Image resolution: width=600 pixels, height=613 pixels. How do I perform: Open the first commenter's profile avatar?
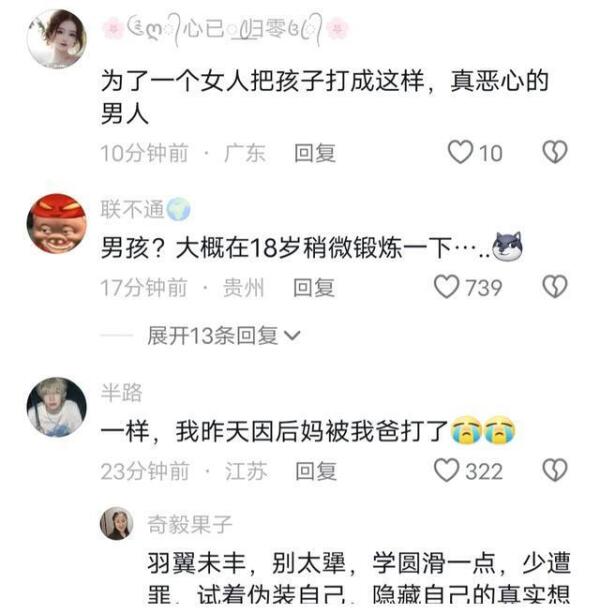56,38
